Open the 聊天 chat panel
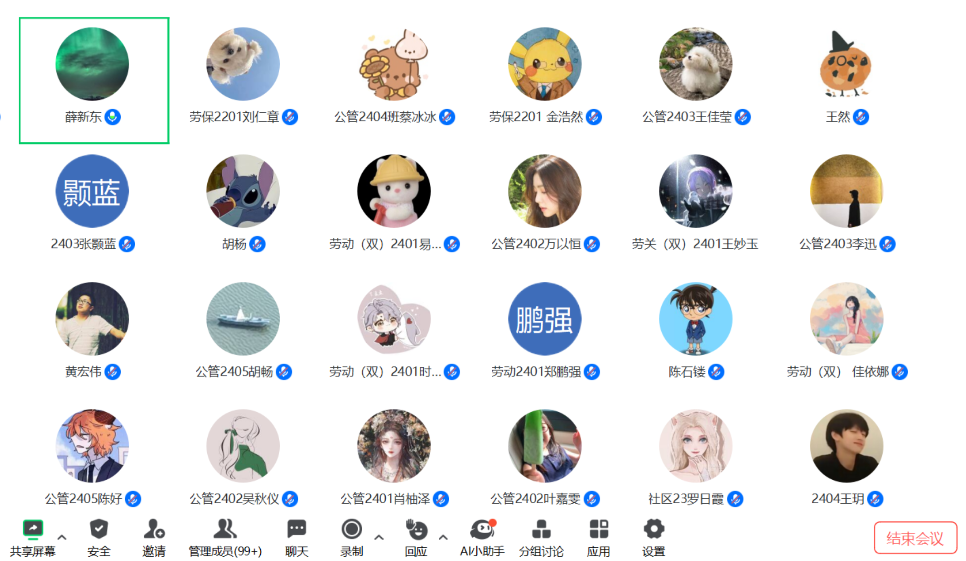This screenshot has height=561, width=966. point(297,537)
